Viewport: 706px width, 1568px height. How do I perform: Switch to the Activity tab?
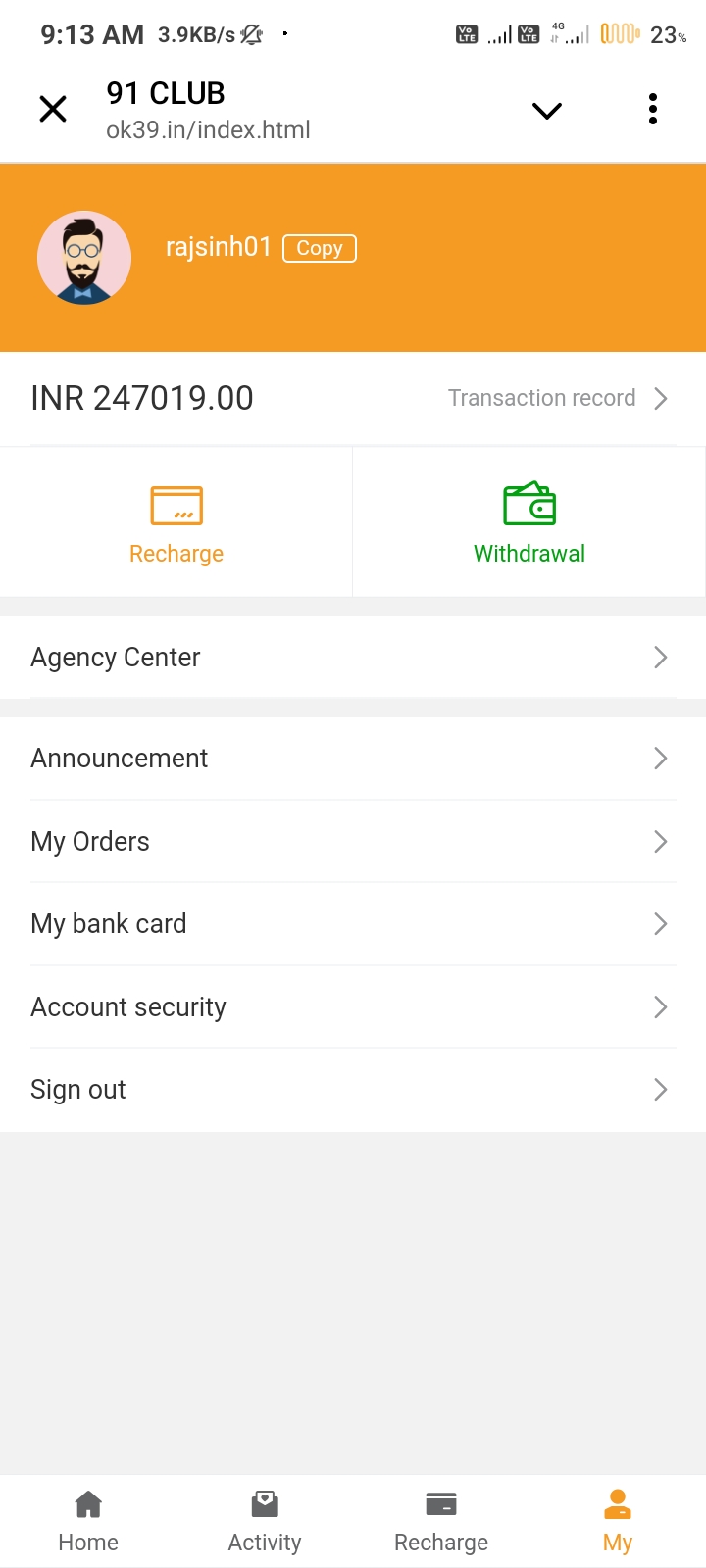pyautogui.click(x=265, y=1521)
